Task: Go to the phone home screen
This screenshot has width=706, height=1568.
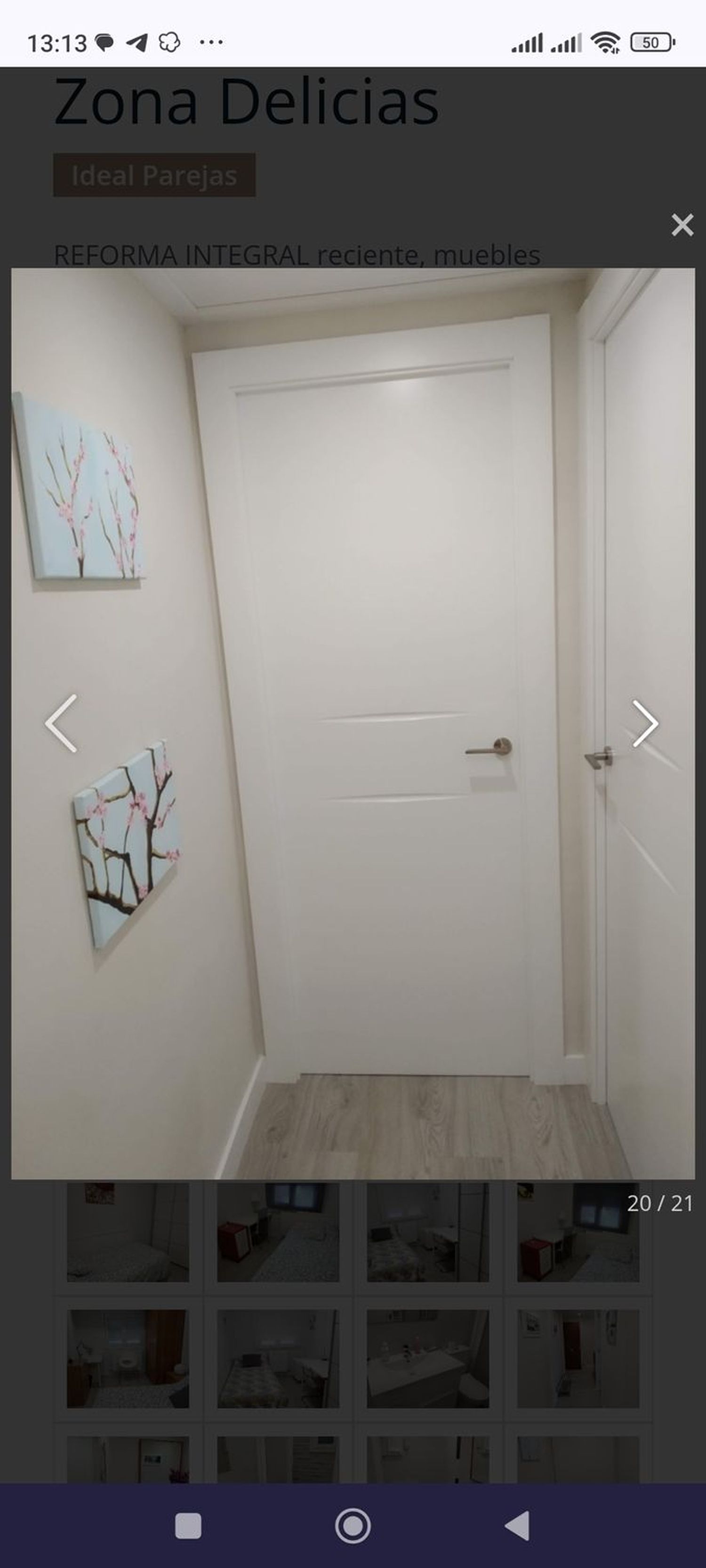Action: click(353, 1526)
